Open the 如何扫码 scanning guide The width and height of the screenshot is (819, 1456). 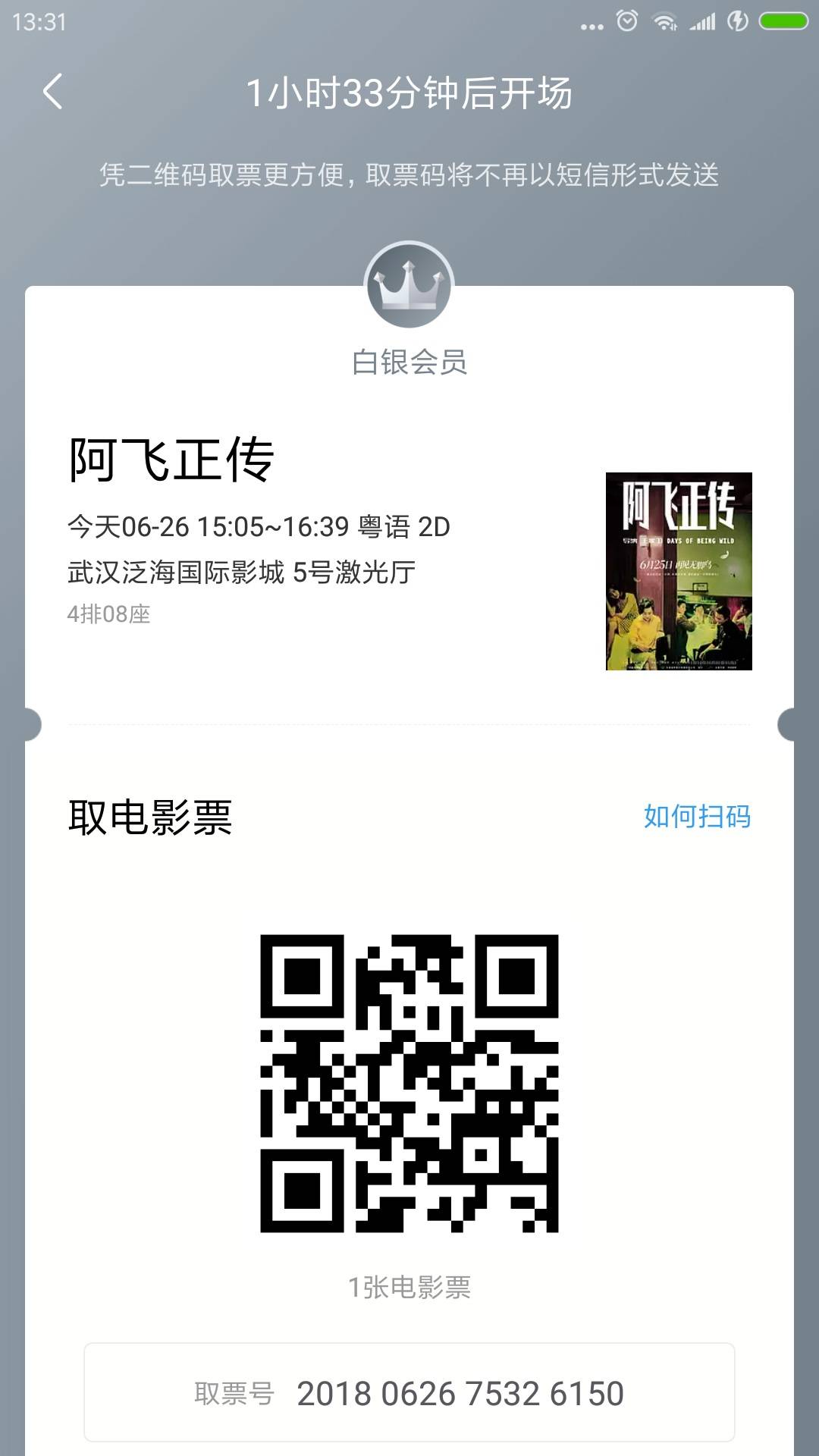(x=698, y=817)
